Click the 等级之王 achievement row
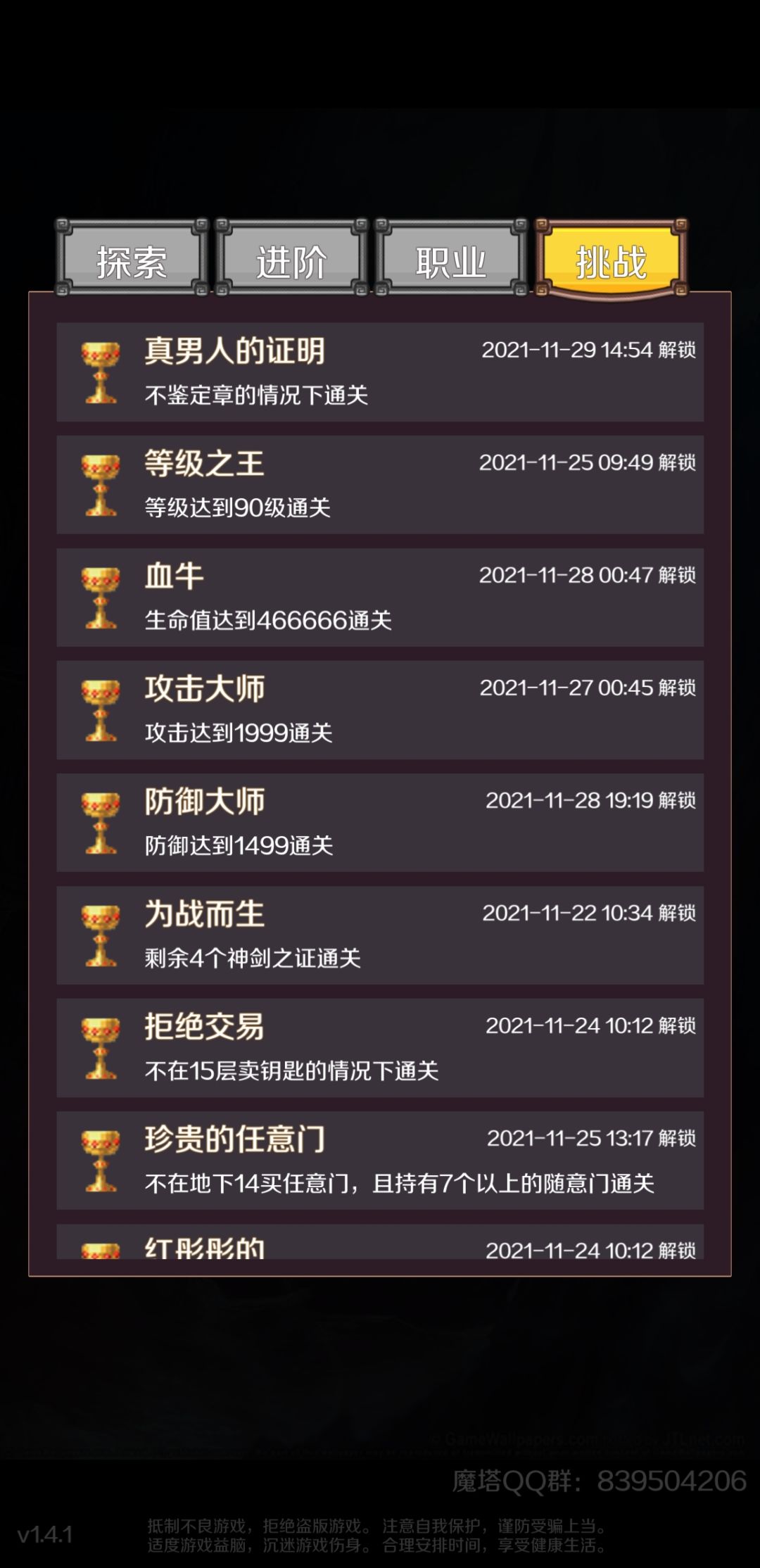Viewport: 760px width, 1568px height. coord(380,487)
